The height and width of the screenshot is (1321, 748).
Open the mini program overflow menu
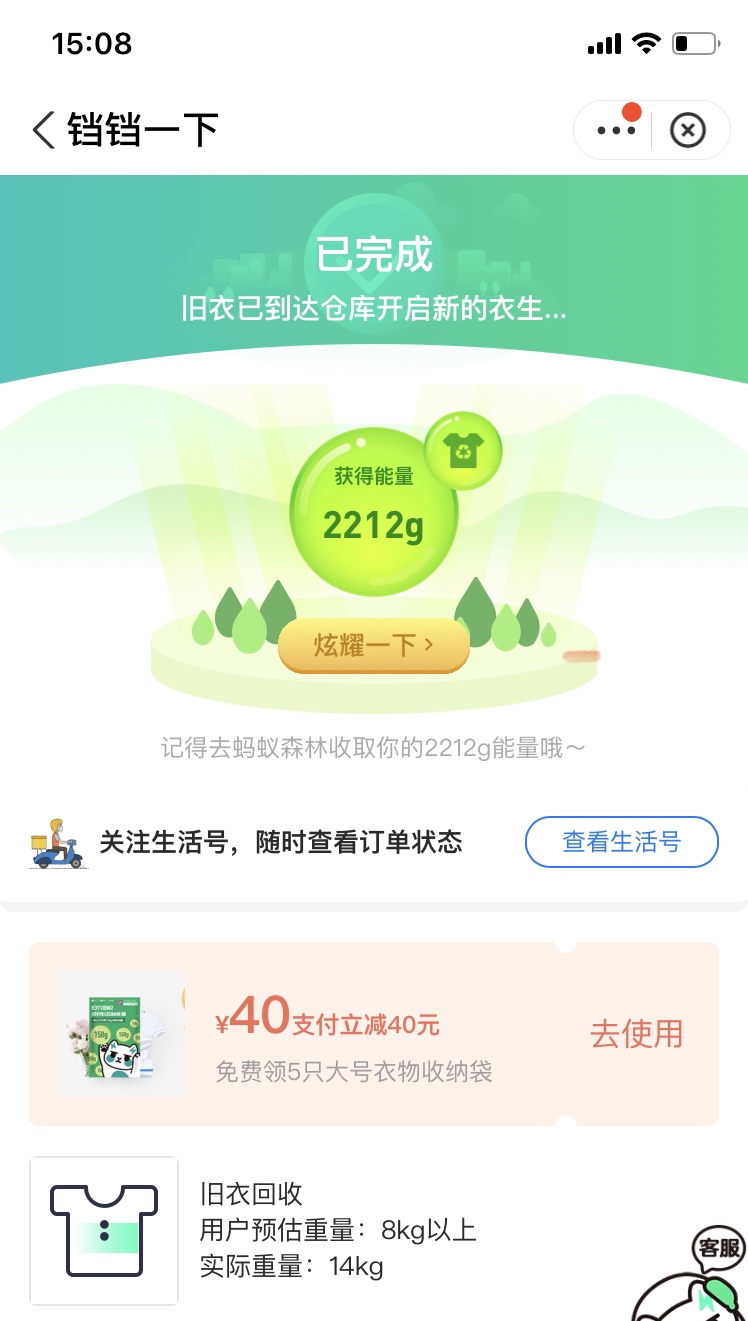[615, 130]
